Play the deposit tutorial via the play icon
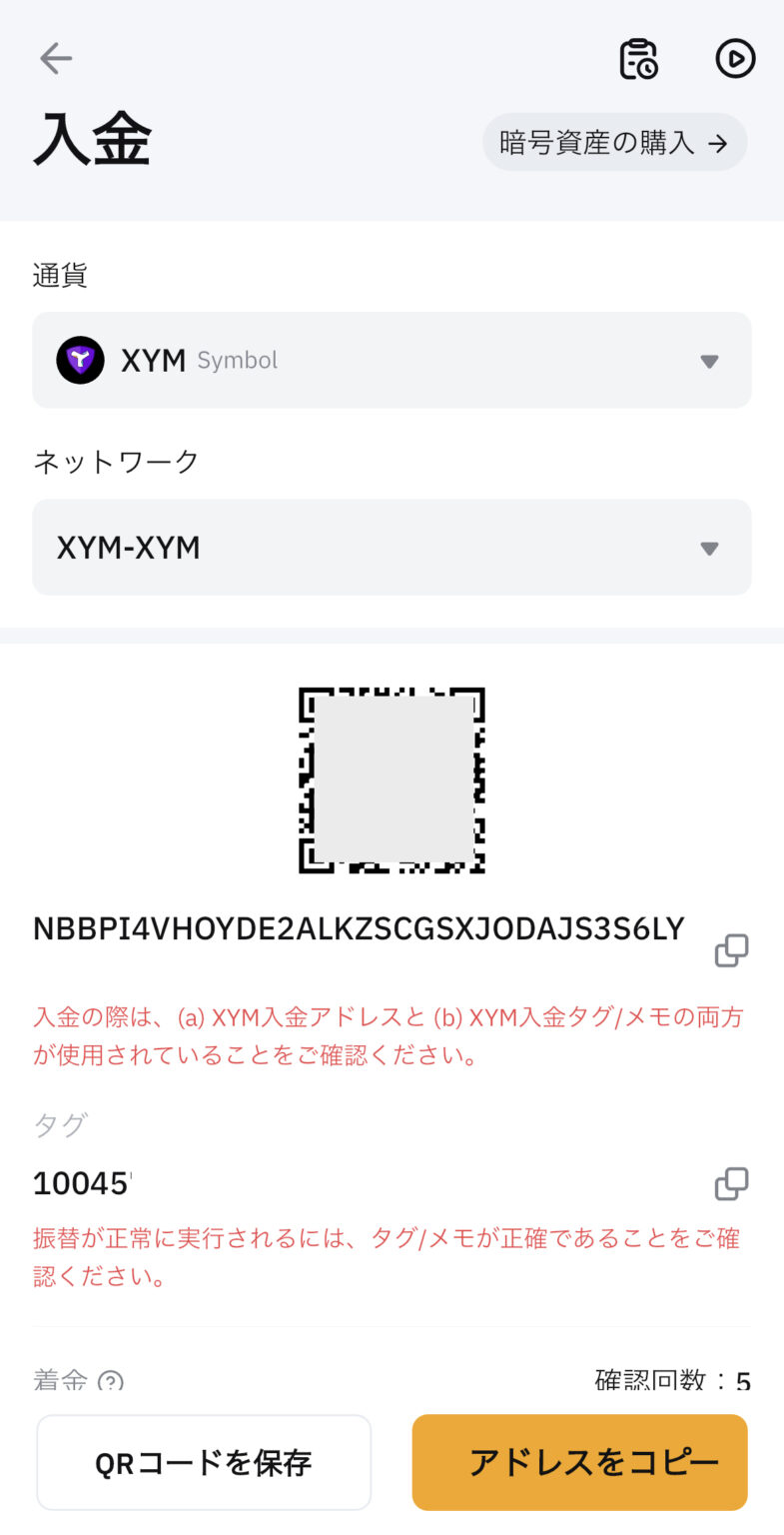Screen dimensions: 784x1535 tap(734, 59)
